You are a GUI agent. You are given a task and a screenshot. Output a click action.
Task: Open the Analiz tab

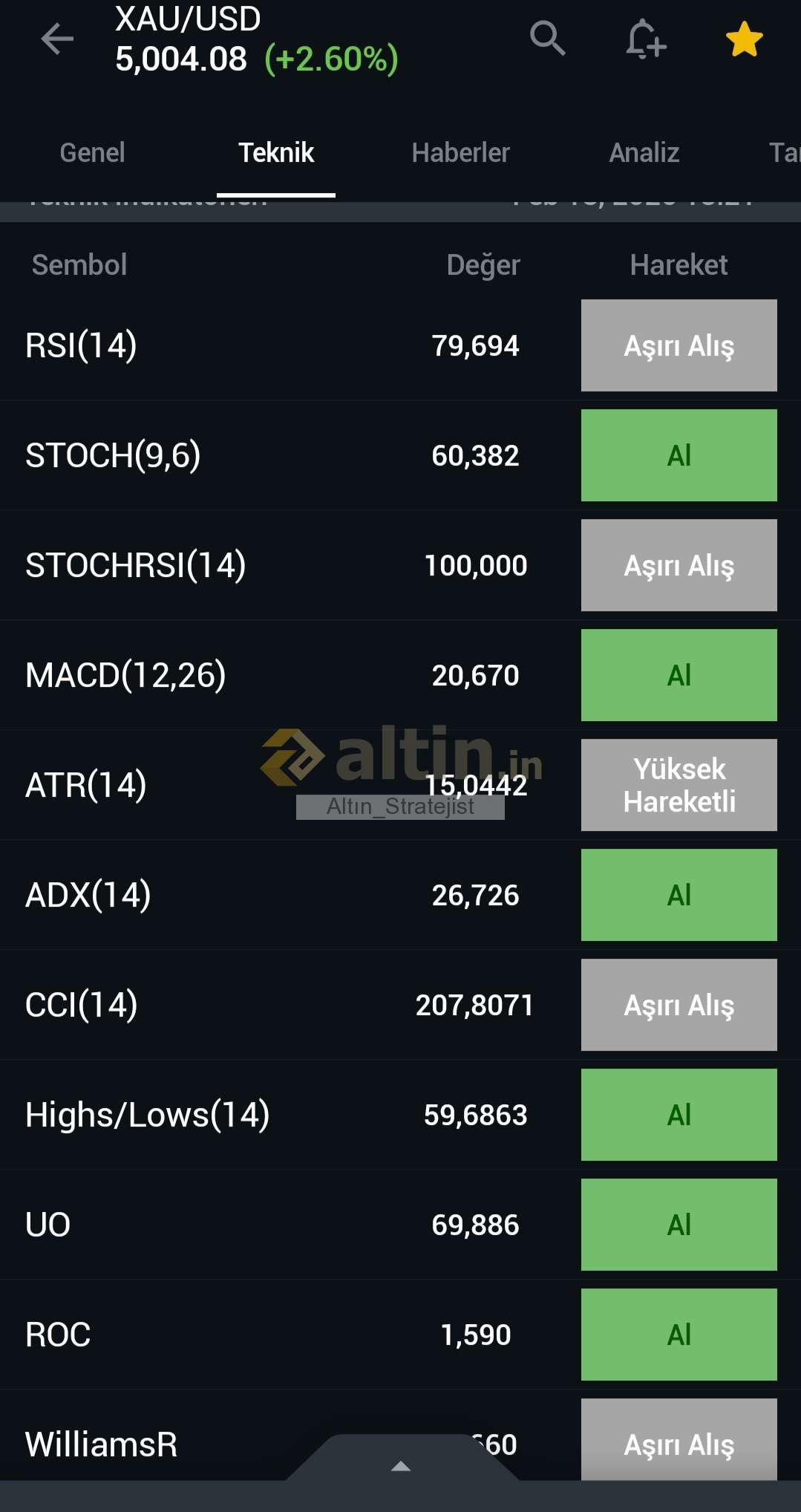tap(644, 153)
